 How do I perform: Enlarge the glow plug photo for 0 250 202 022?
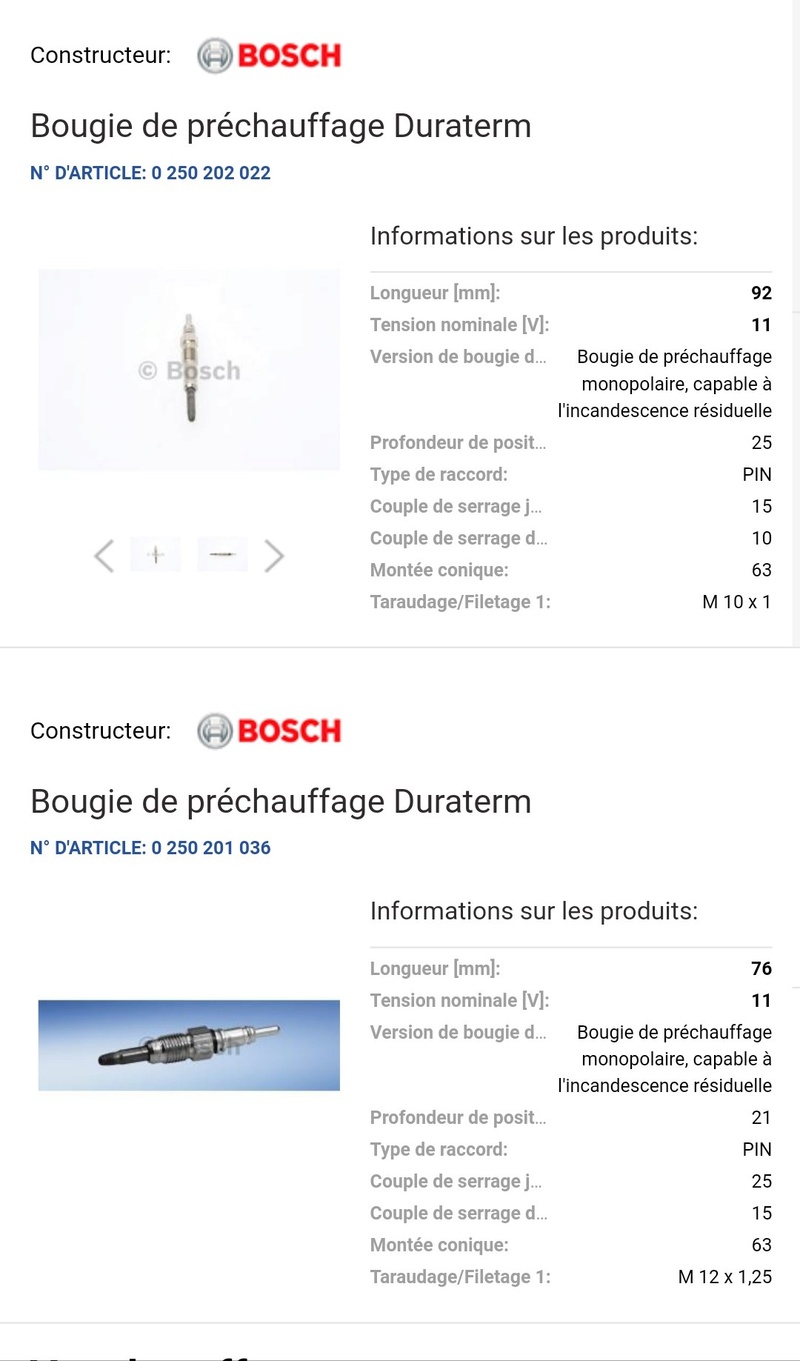(189, 370)
